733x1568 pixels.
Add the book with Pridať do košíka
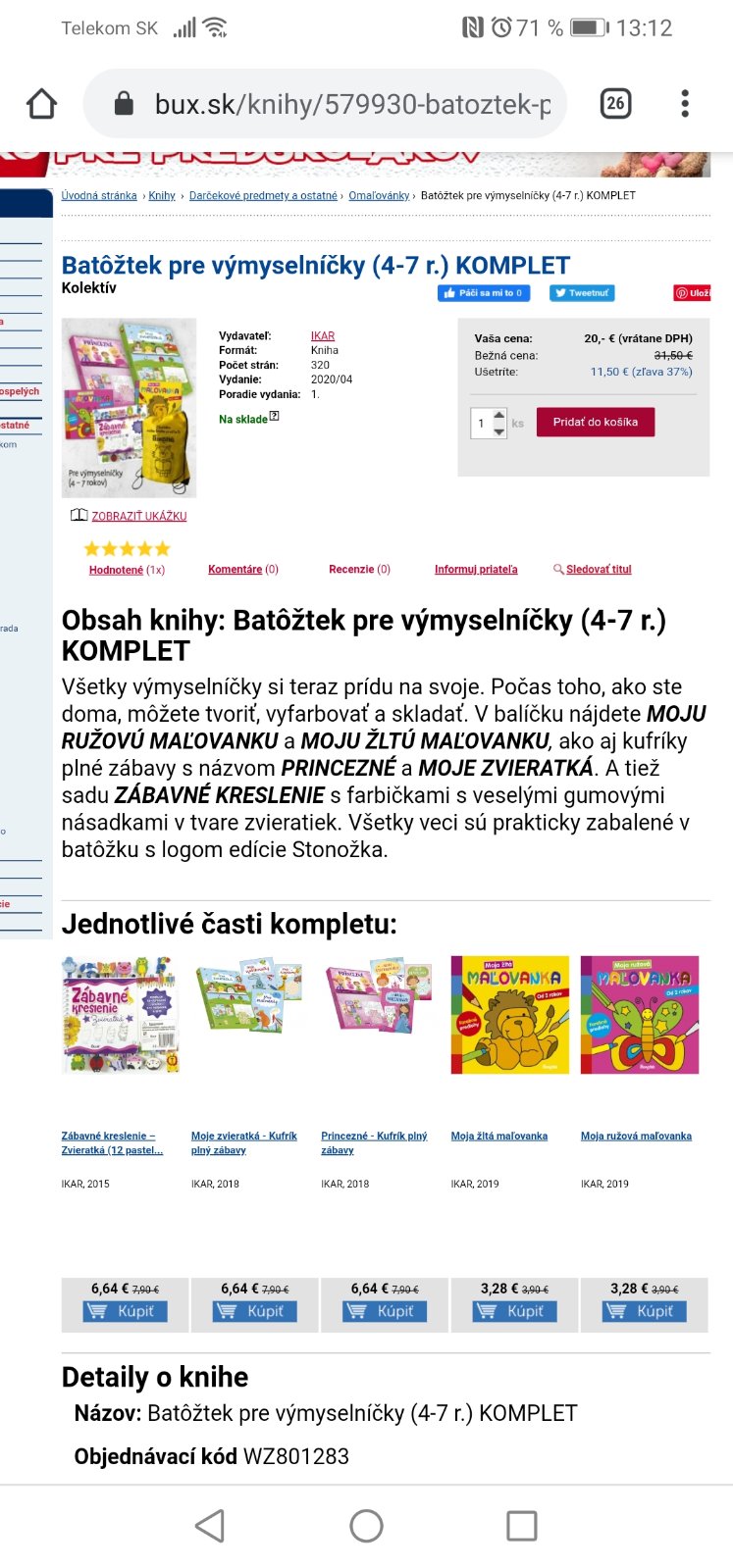(x=596, y=422)
